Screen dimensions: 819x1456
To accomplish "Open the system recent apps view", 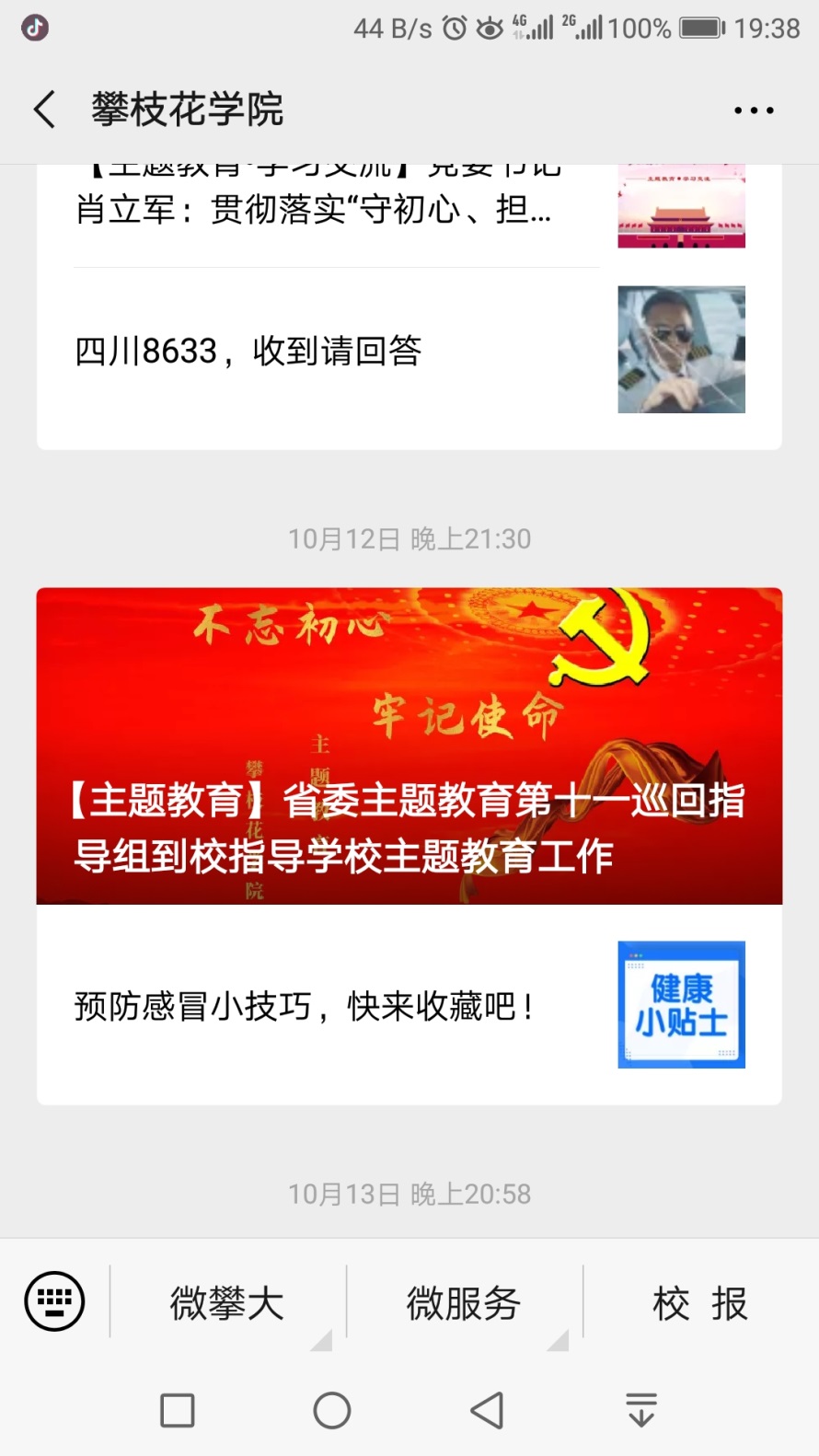I will (178, 1410).
